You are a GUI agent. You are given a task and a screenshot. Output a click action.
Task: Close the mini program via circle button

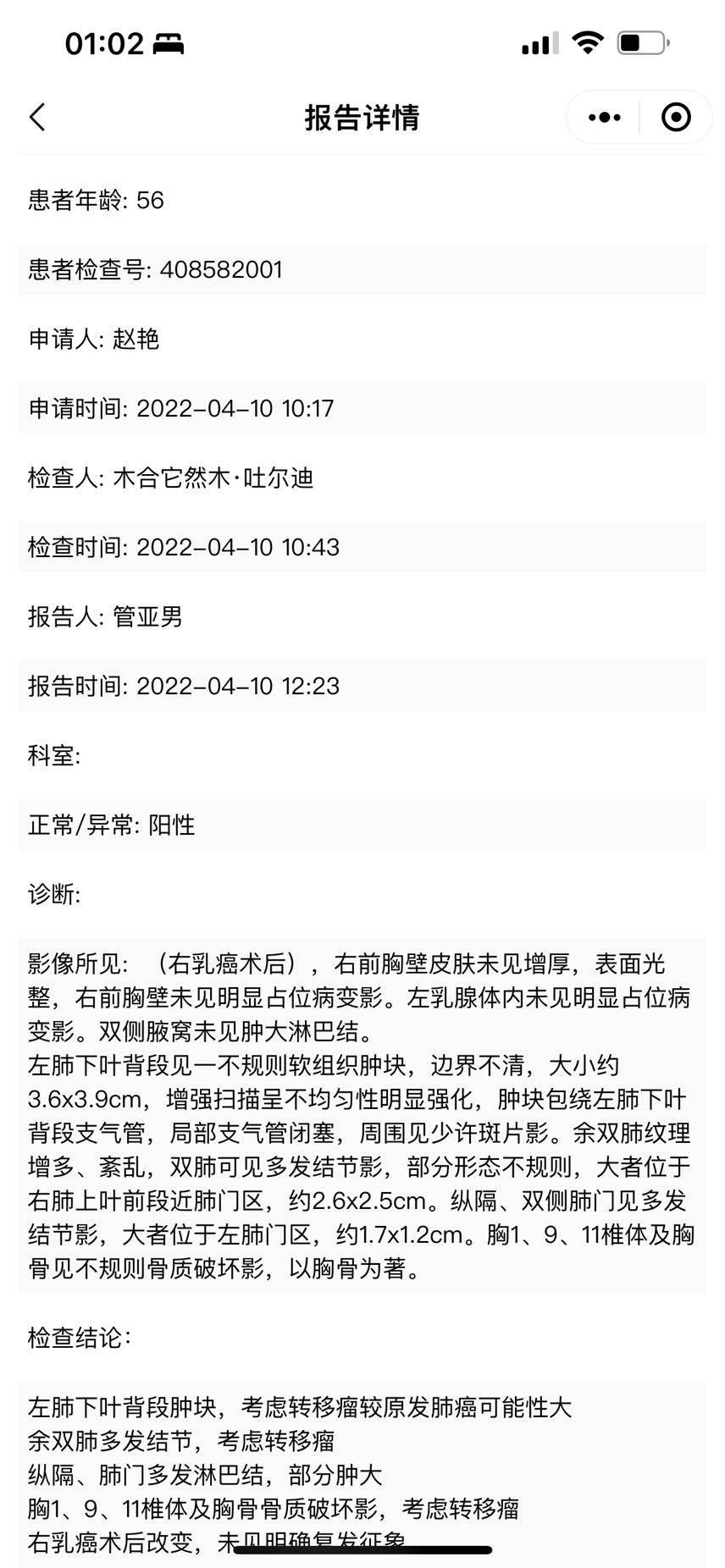coord(675,118)
